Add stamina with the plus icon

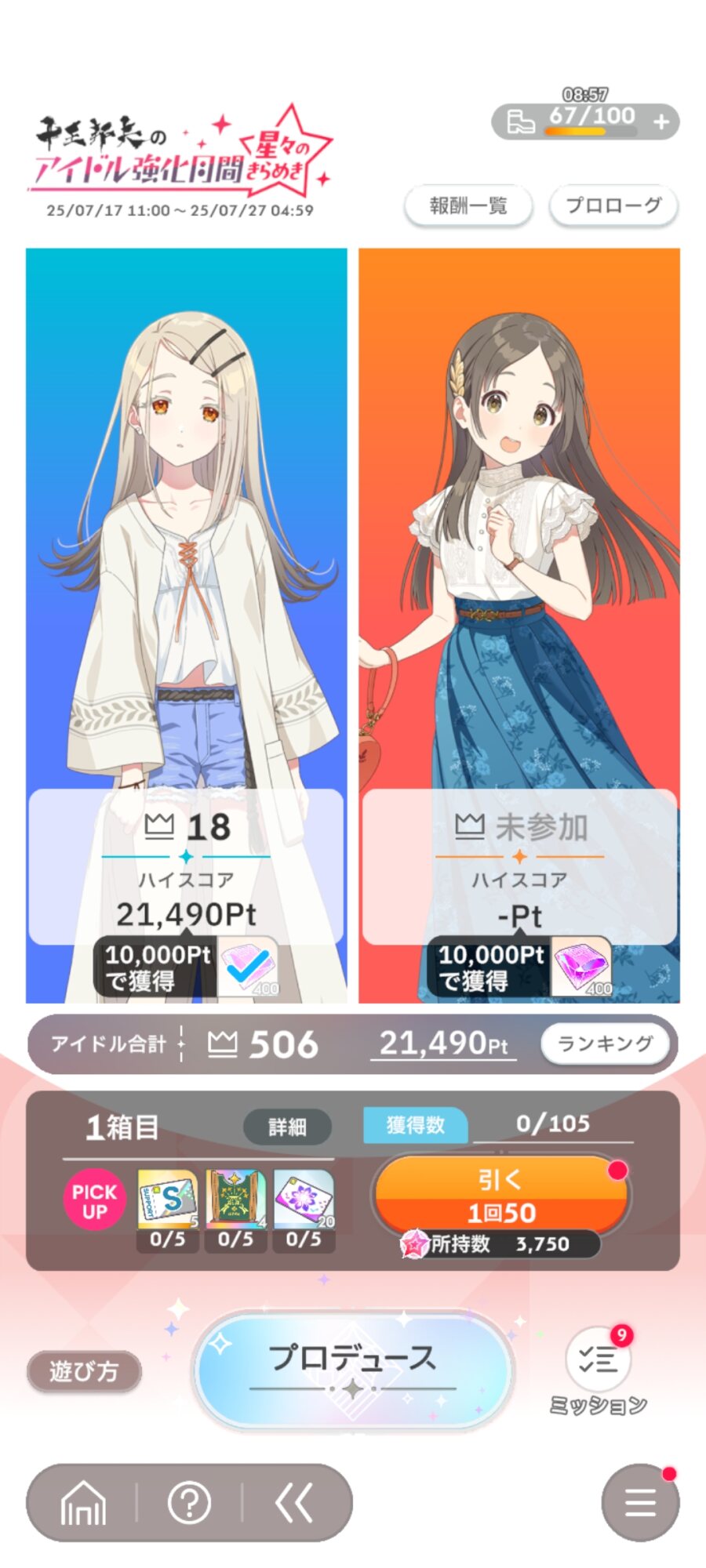(x=661, y=122)
